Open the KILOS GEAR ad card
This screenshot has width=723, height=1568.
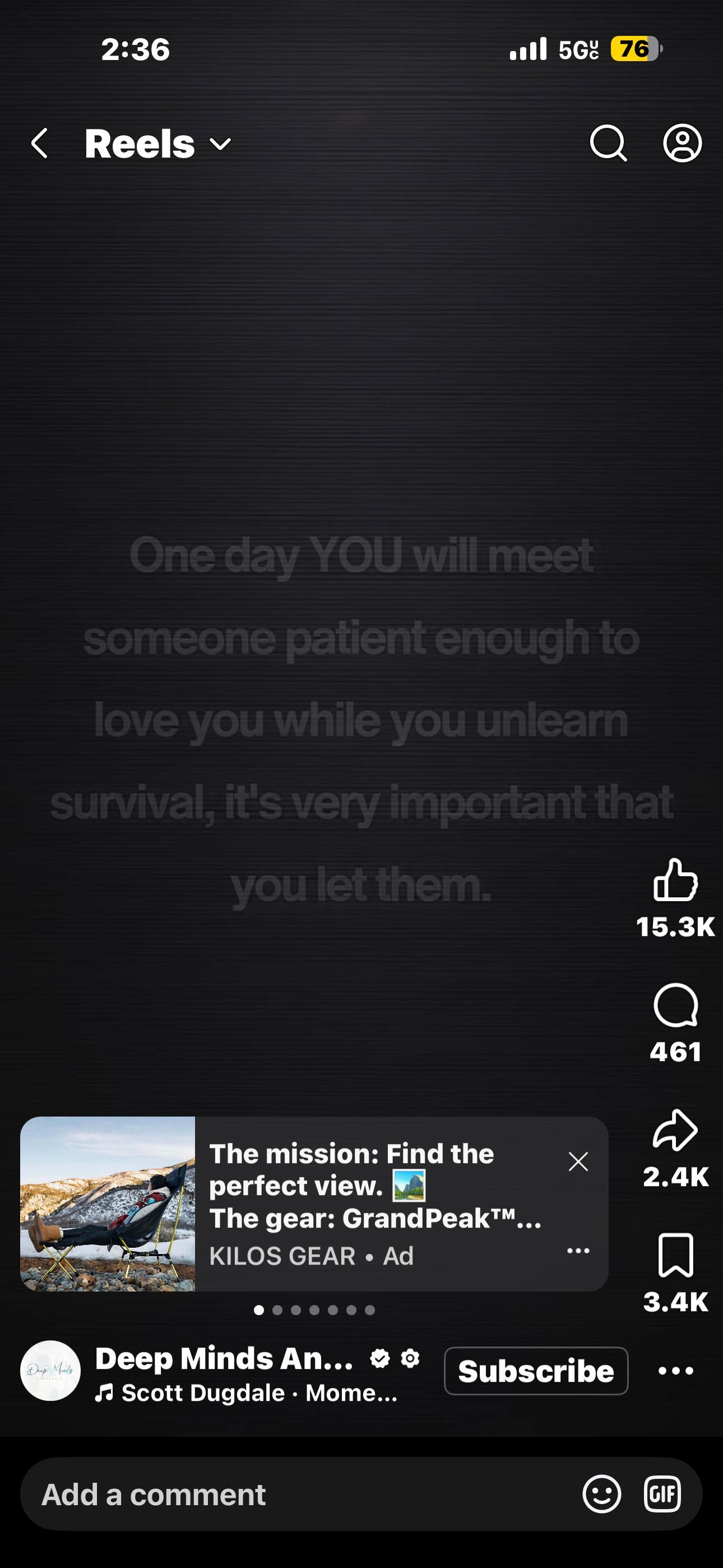[x=314, y=1204]
